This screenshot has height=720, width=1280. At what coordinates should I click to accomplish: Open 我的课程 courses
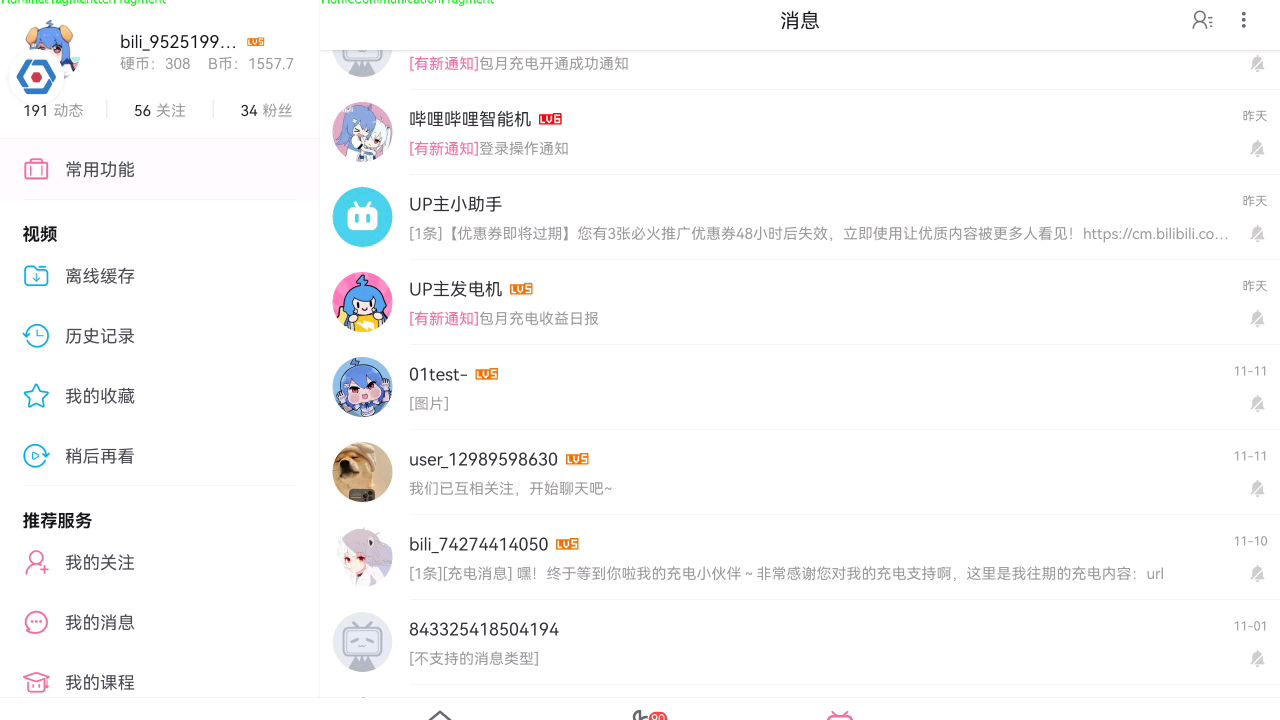point(100,683)
